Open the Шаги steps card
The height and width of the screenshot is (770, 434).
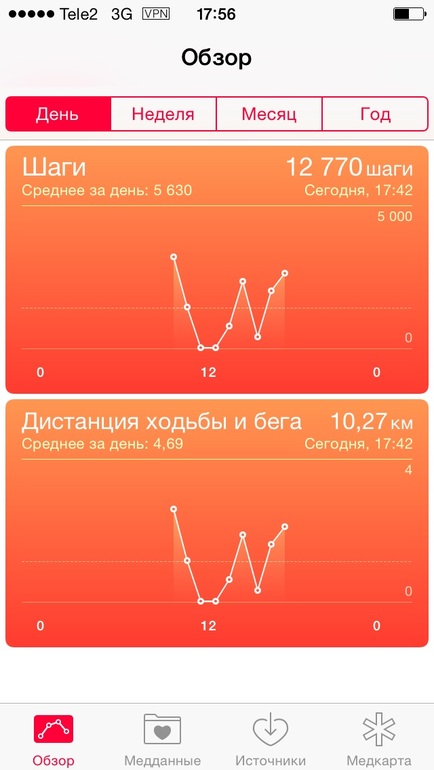tap(217, 270)
